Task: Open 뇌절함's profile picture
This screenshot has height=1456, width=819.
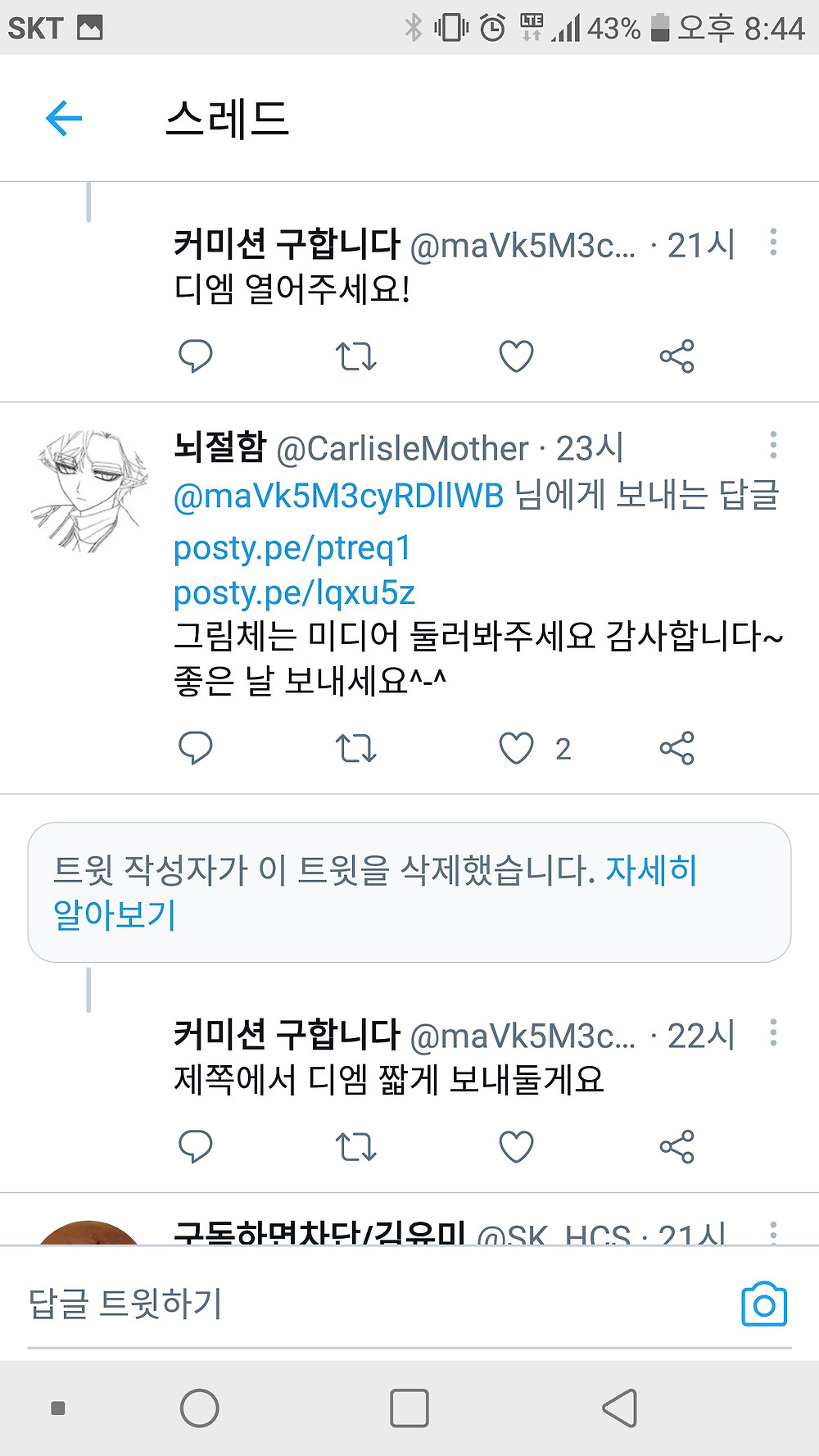Action: coord(88,492)
